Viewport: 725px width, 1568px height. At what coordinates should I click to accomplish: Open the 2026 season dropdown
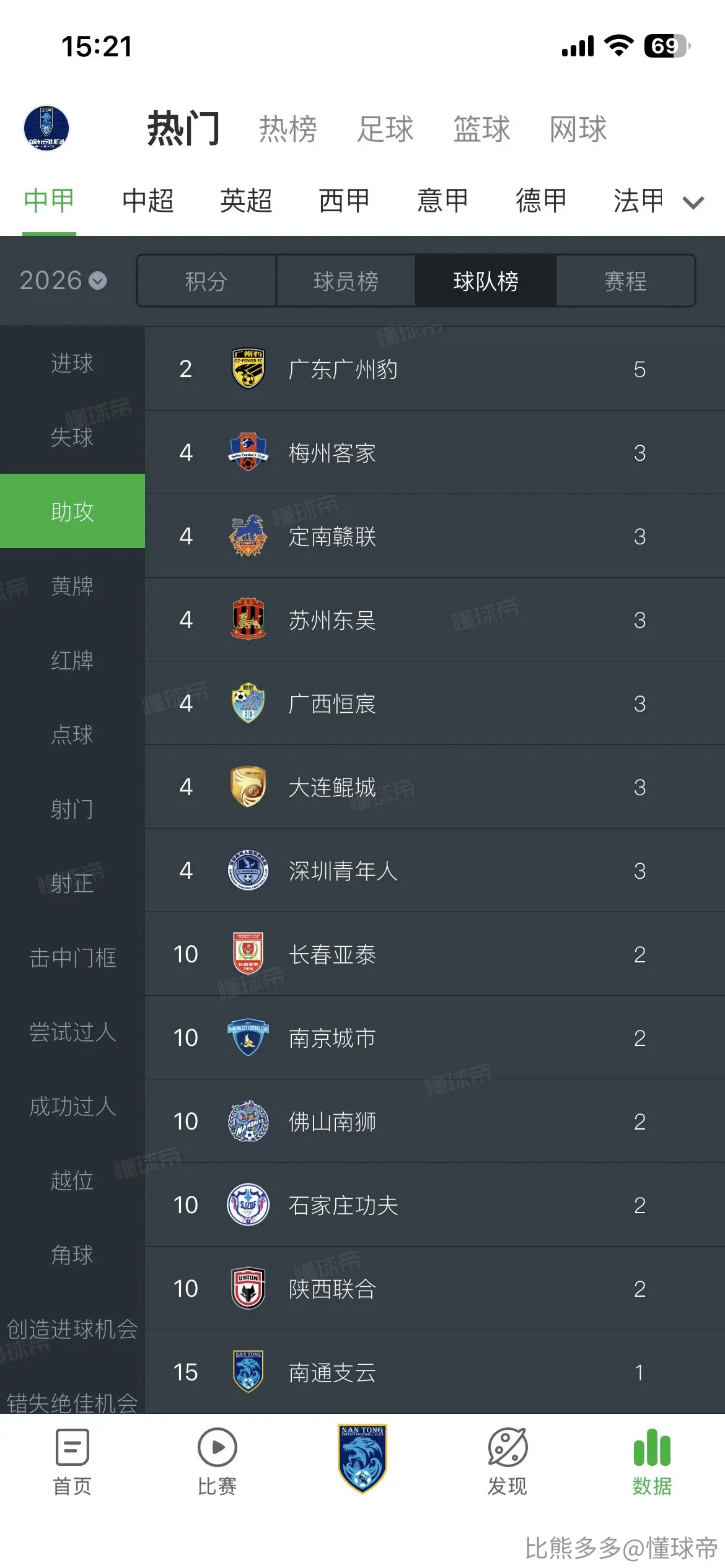coord(63,281)
